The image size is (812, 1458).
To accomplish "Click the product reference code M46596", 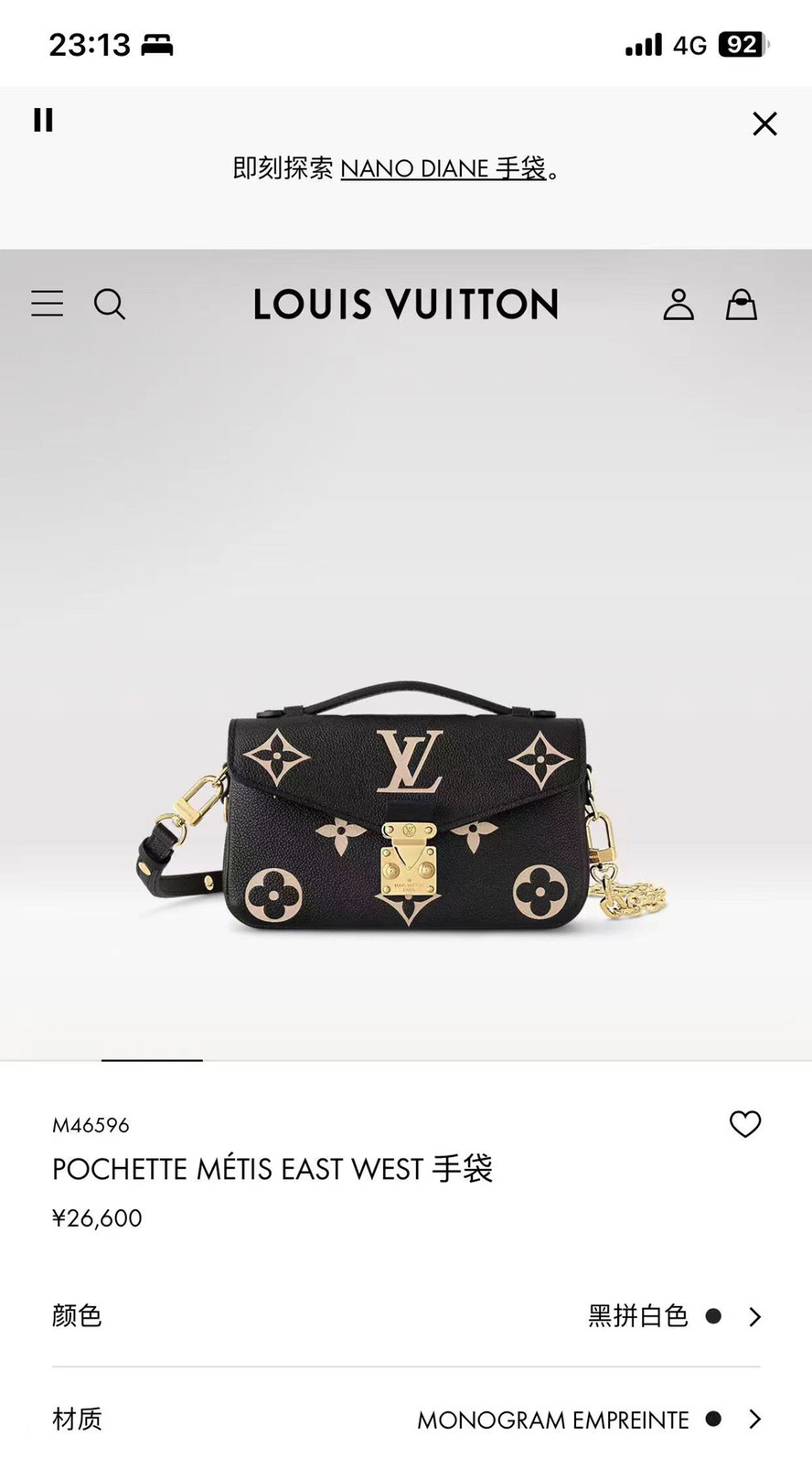I will (x=91, y=1124).
